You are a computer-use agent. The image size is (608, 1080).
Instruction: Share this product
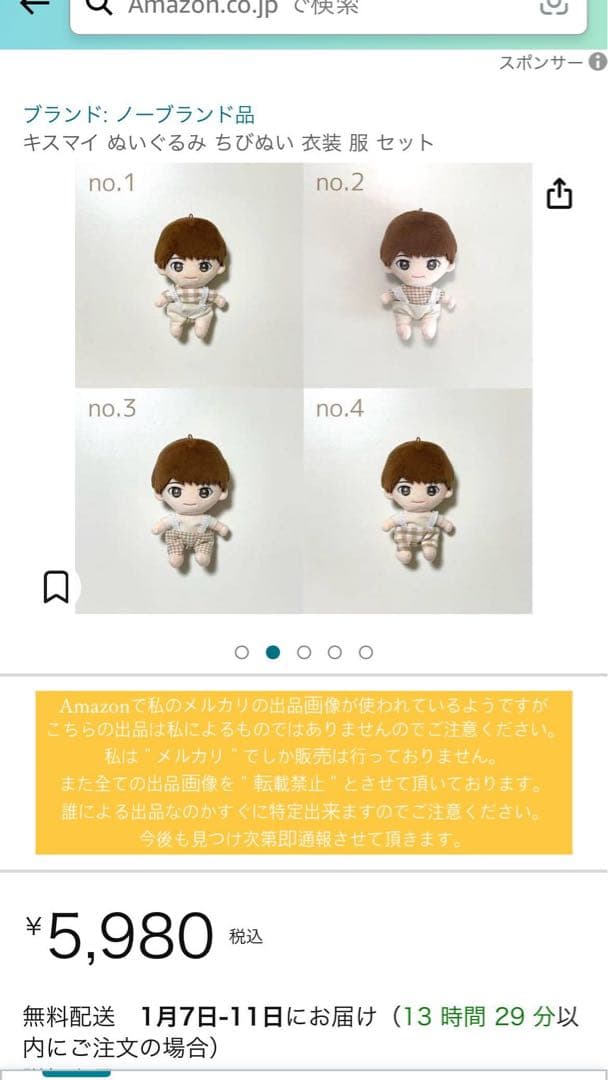point(560,194)
